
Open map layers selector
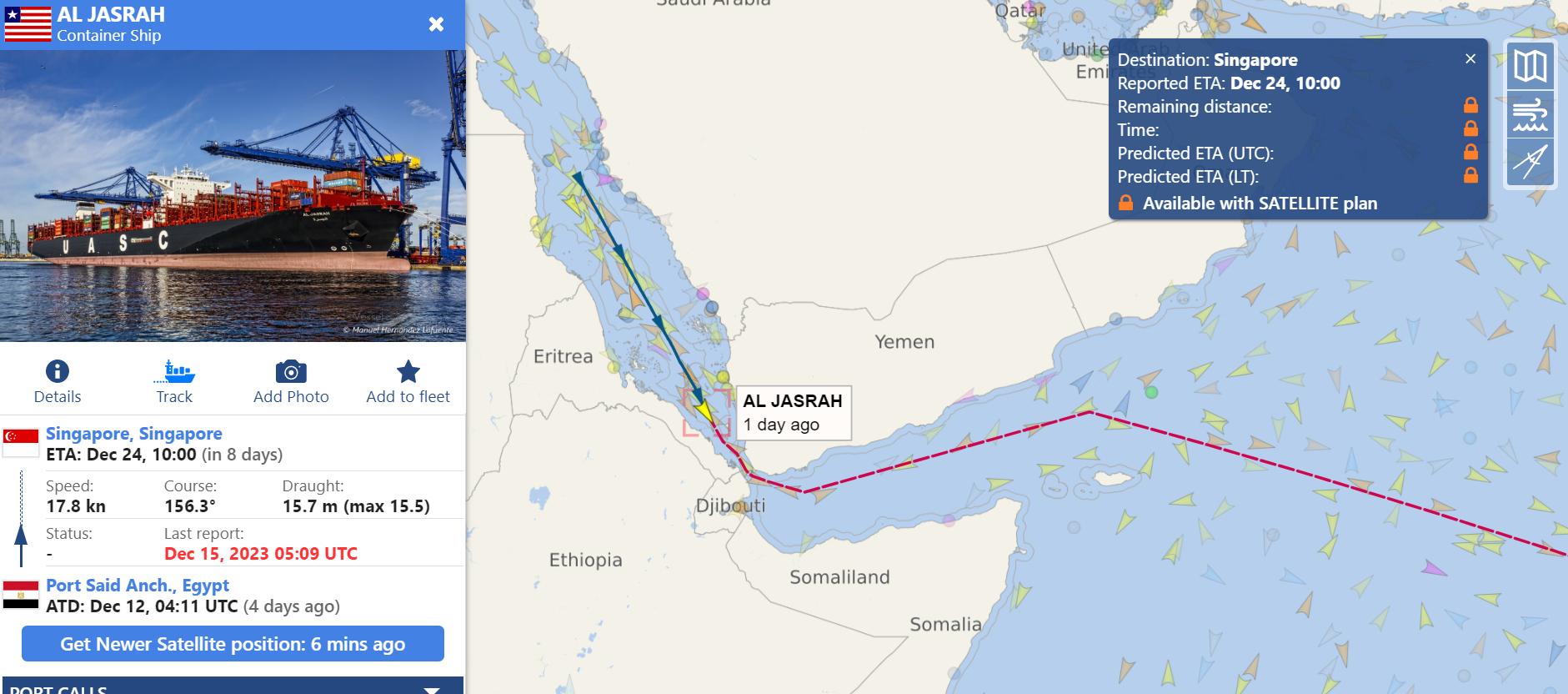[1530, 67]
